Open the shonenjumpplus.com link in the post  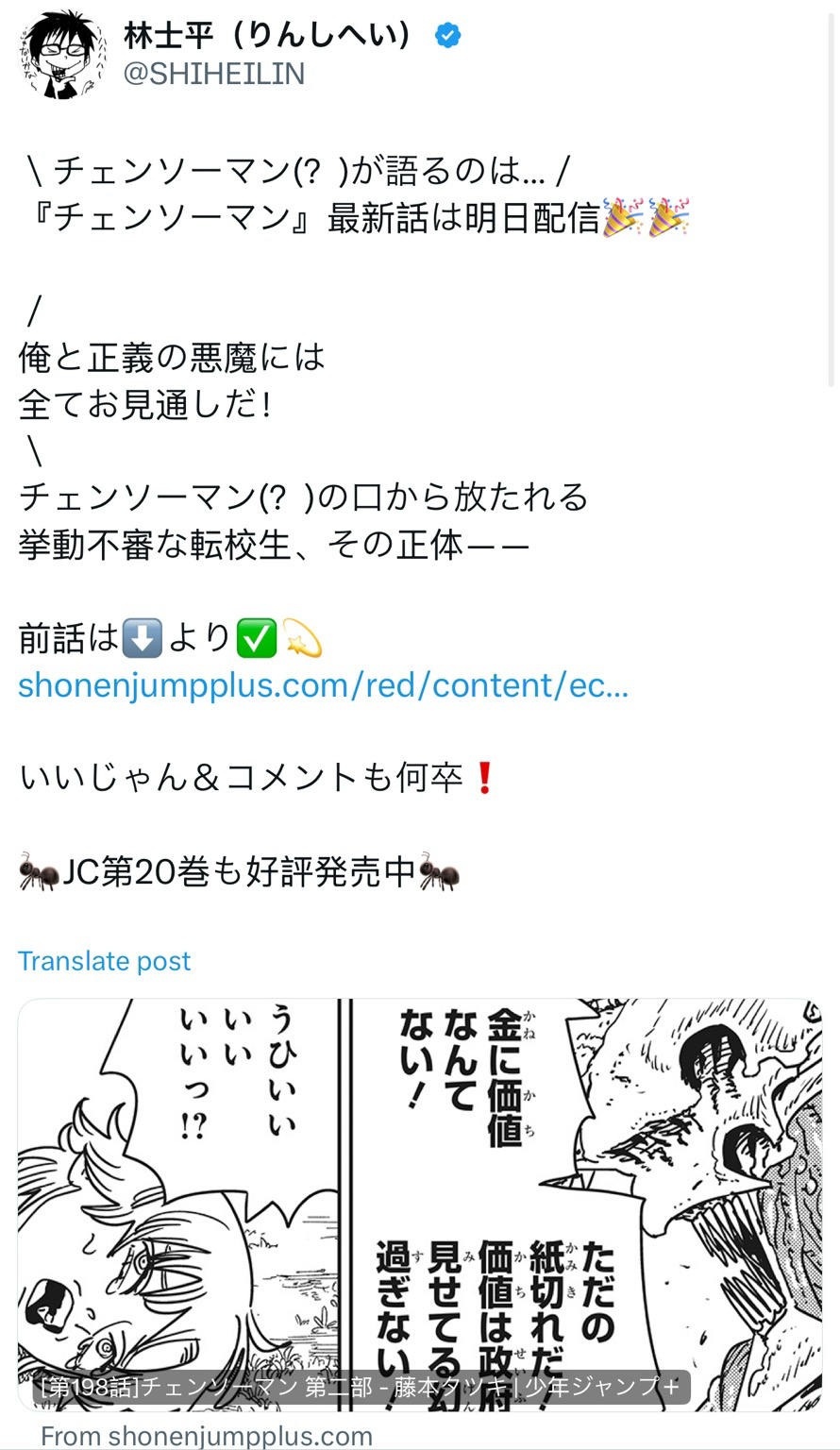tap(323, 684)
